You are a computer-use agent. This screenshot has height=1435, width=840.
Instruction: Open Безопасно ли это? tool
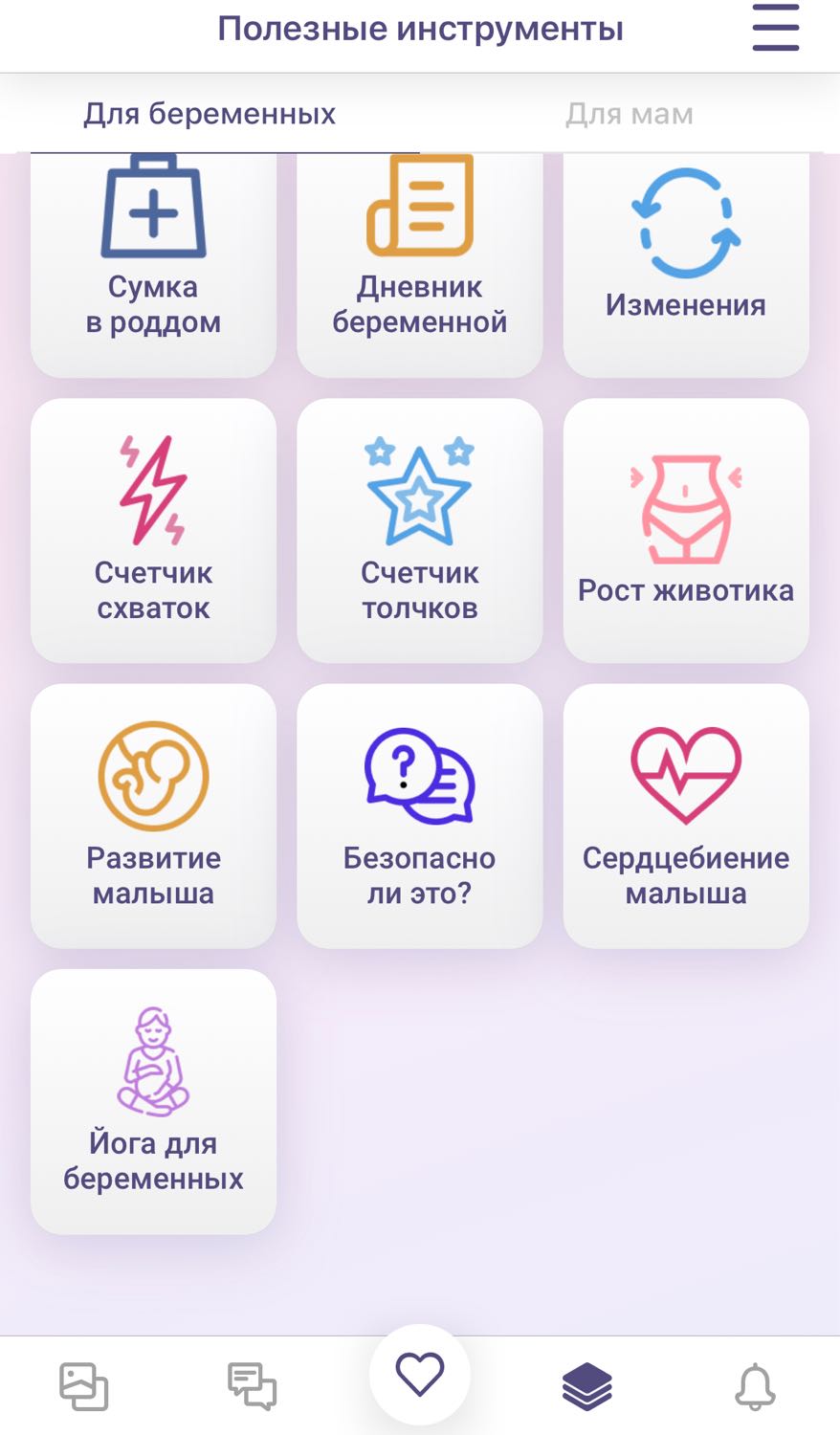420,816
